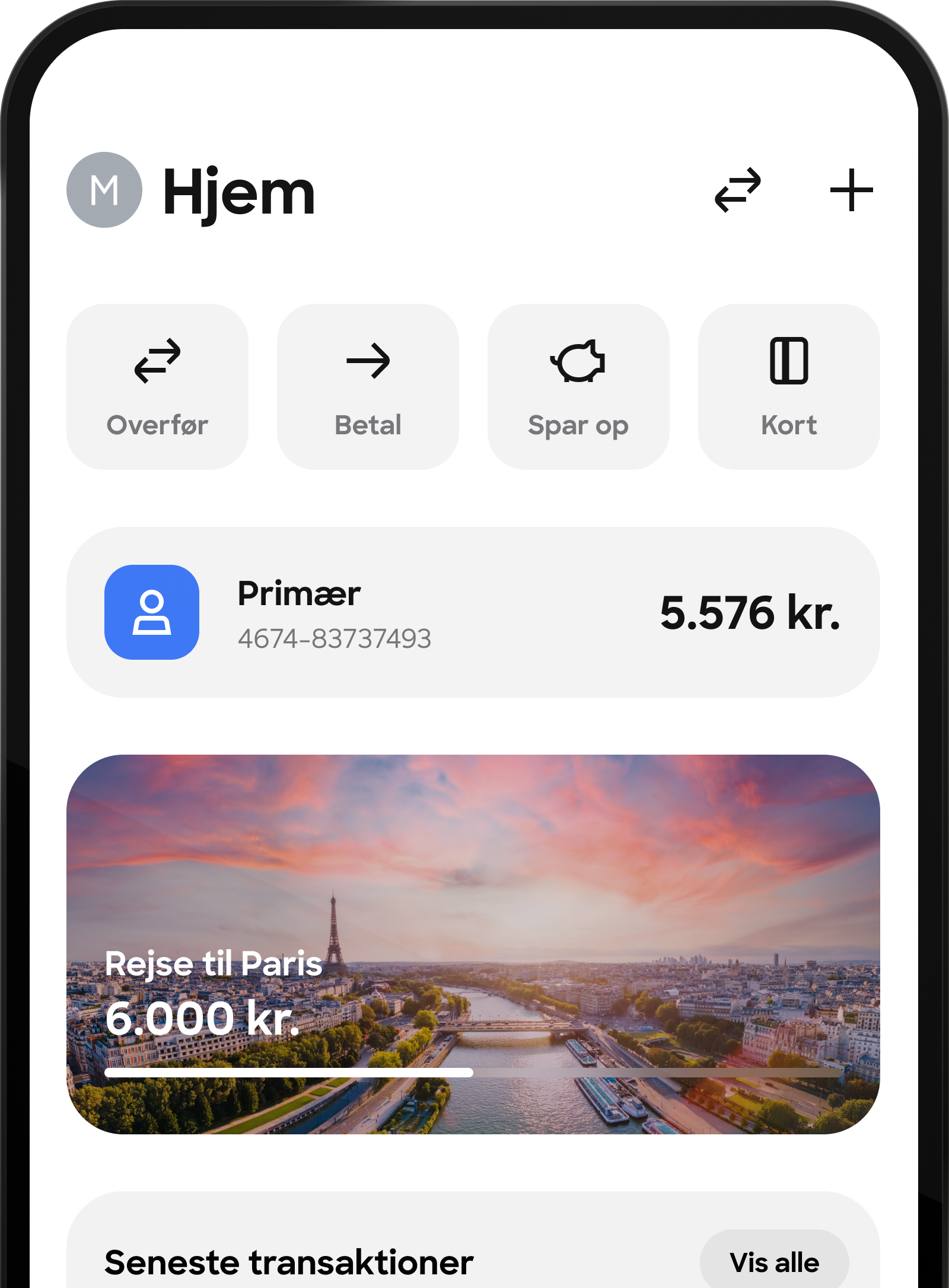The width and height of the screenshot is (949, 1288).
Task: Tap the 5.576 kr. balance
Action: coord(750,617)
